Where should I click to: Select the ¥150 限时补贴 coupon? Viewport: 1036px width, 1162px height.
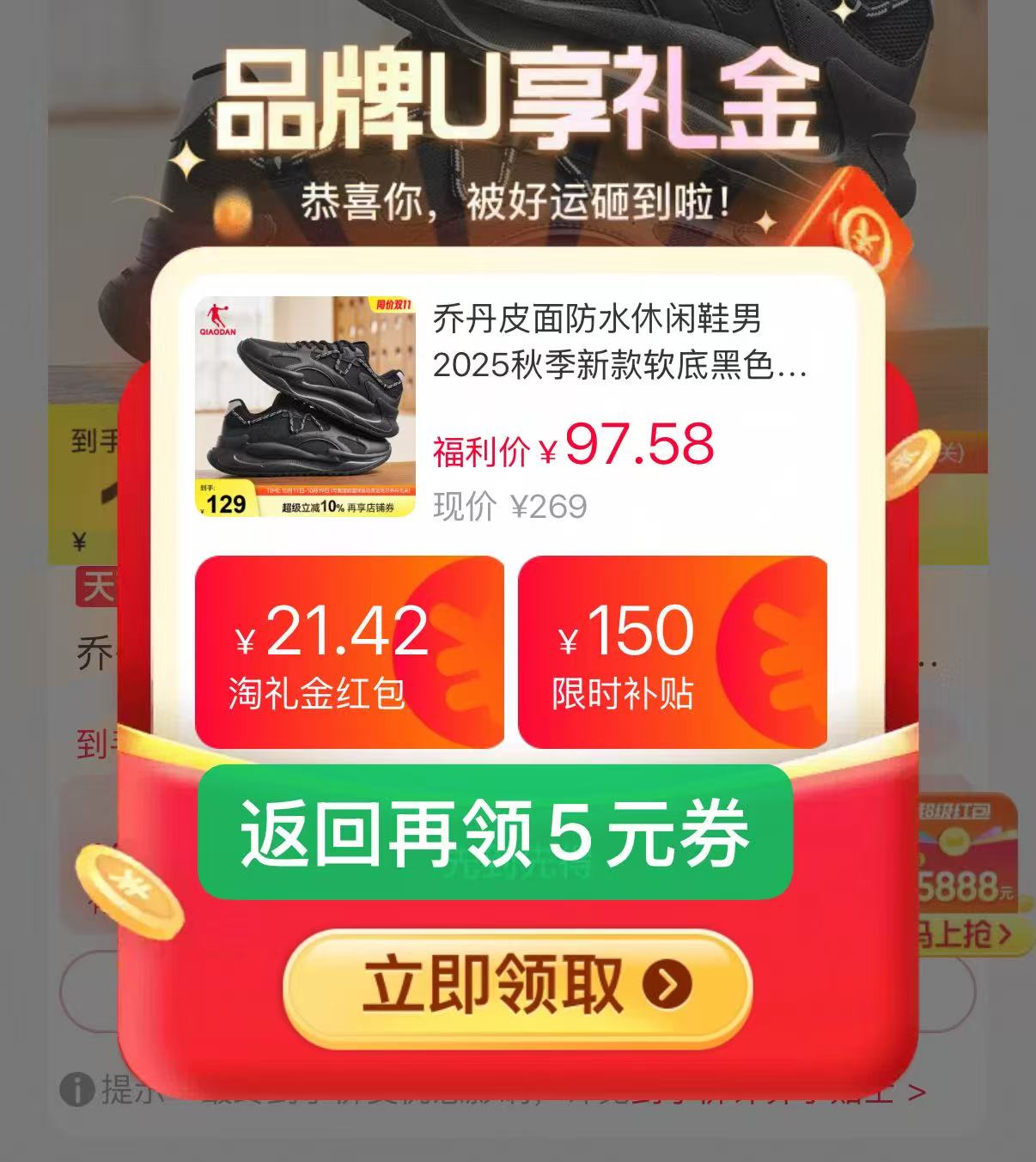tap(672, 653)
